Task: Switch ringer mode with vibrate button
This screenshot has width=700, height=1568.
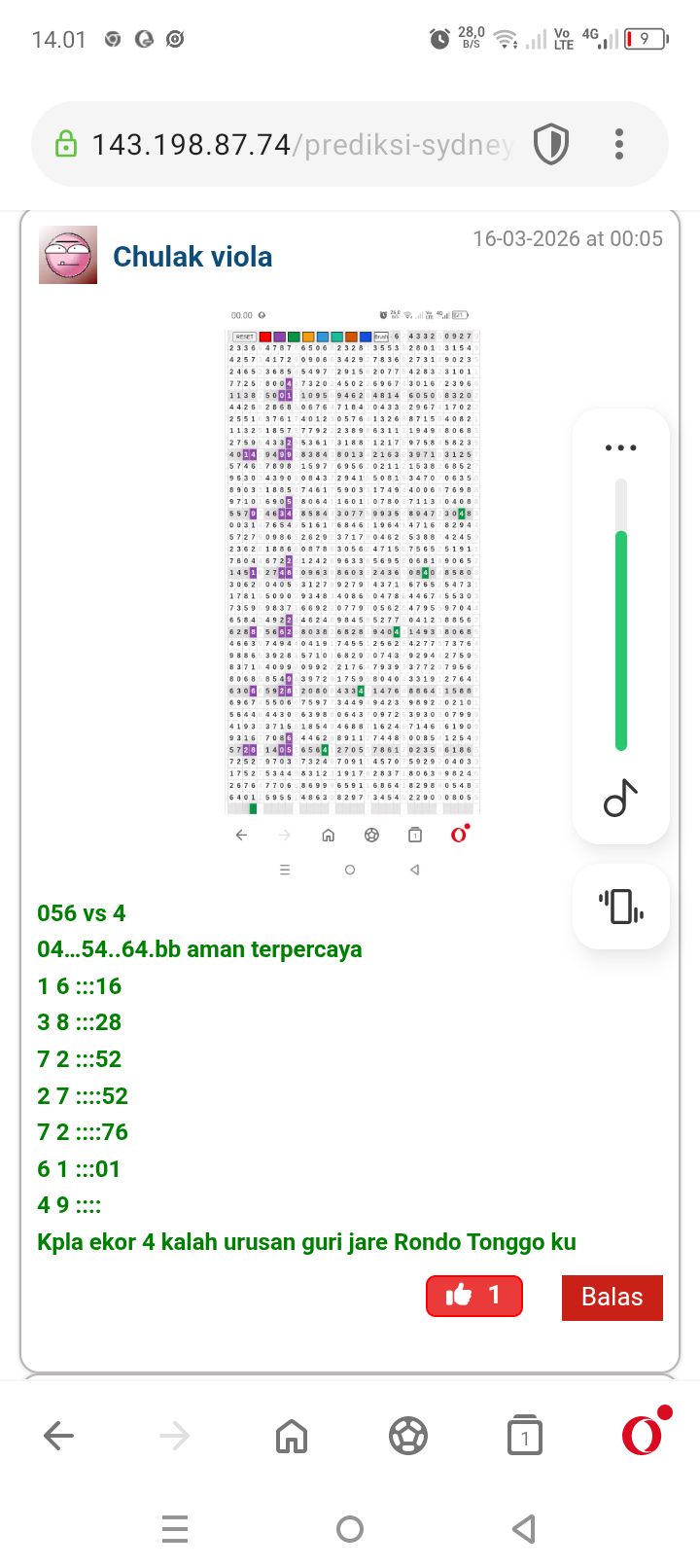Action: (x=621, y=907)
